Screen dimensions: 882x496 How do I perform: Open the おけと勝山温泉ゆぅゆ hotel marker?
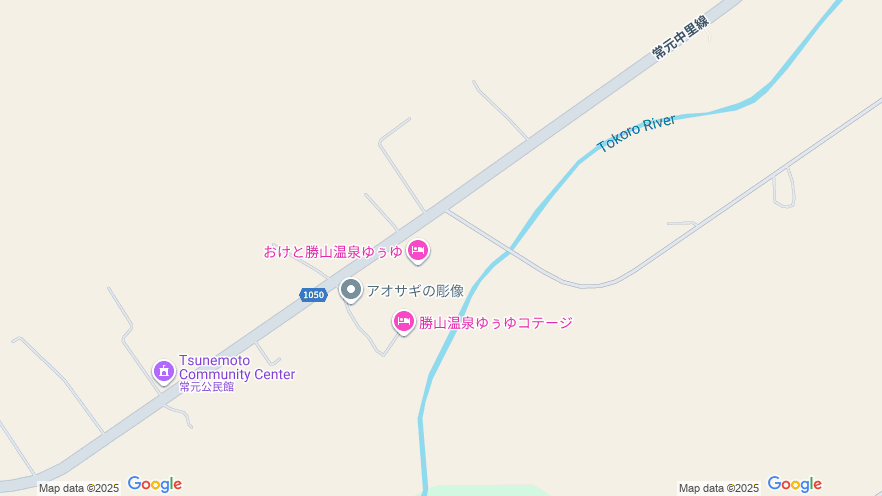pos(418,250)
